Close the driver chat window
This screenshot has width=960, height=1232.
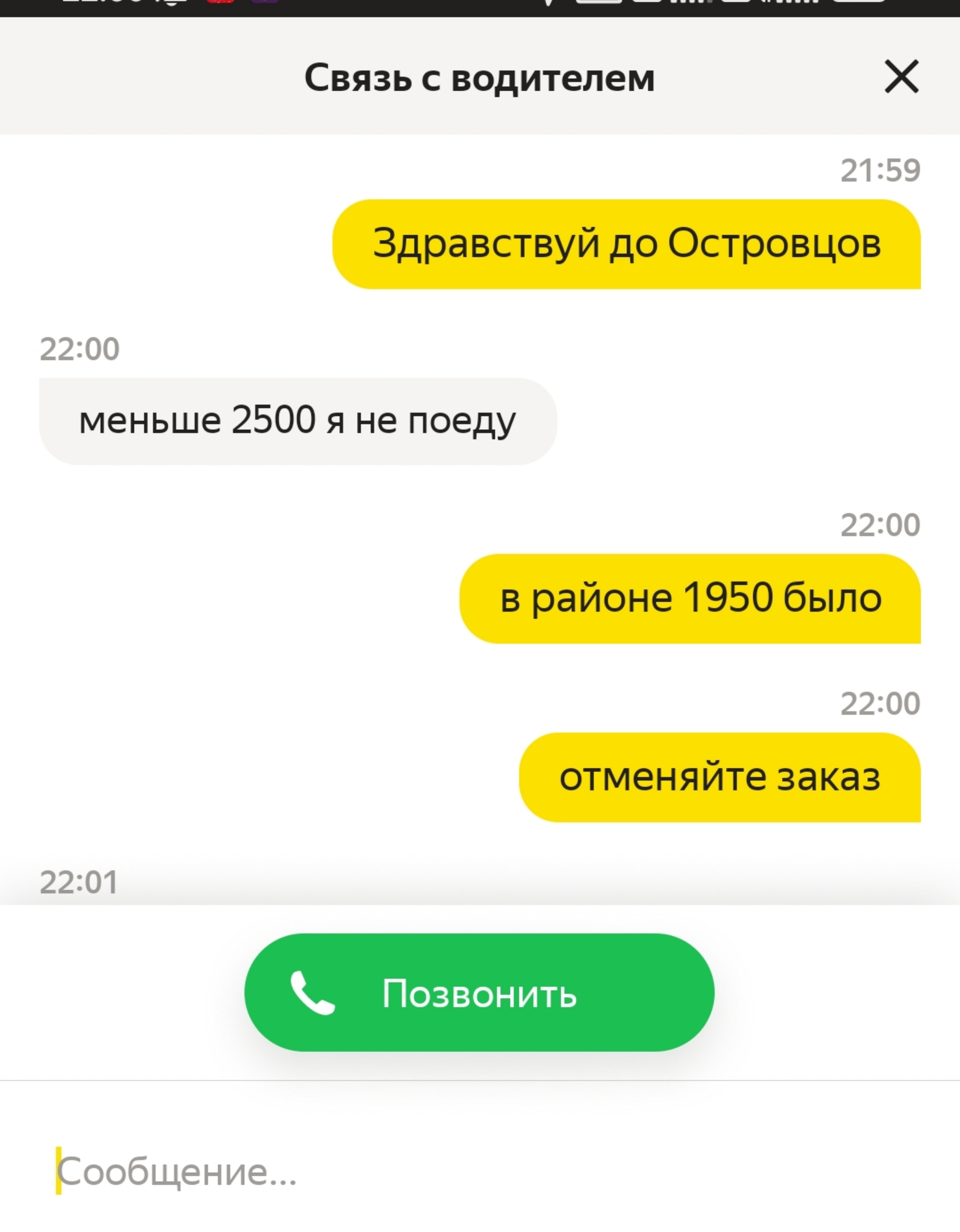(901, 77)
